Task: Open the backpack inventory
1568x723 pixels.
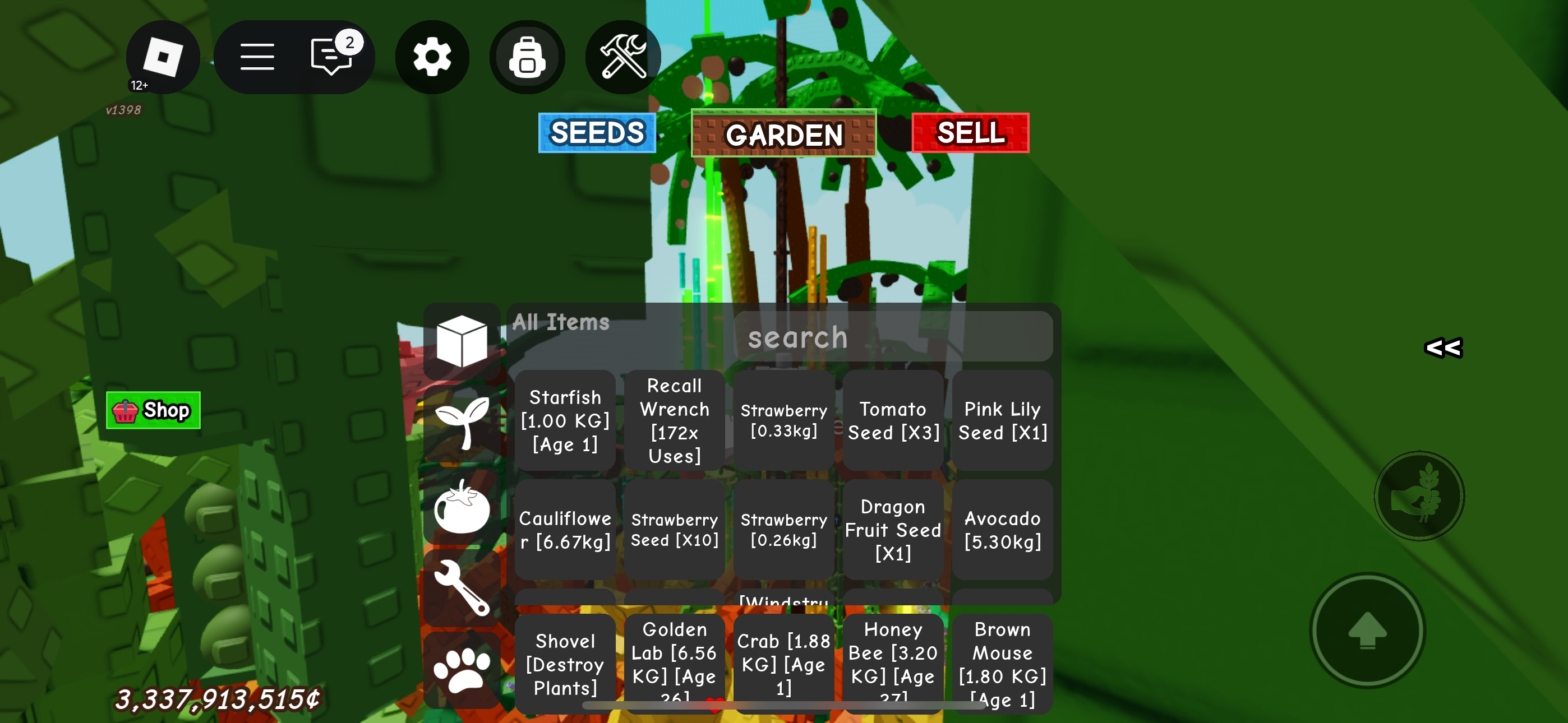Action: pos(527,57)
